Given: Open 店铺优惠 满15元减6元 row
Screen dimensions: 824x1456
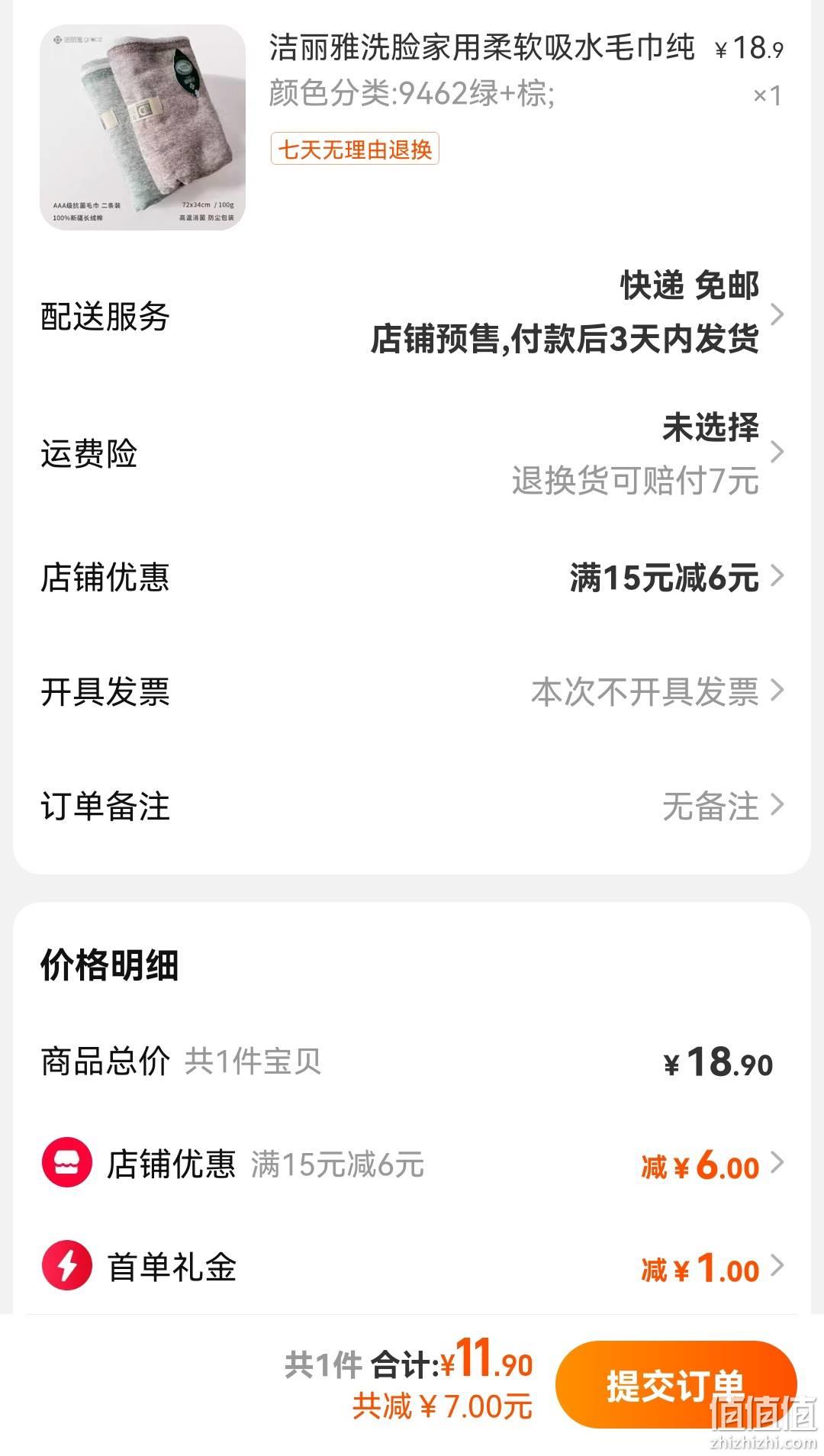Looking at the screenshot, I should [412, 577].
